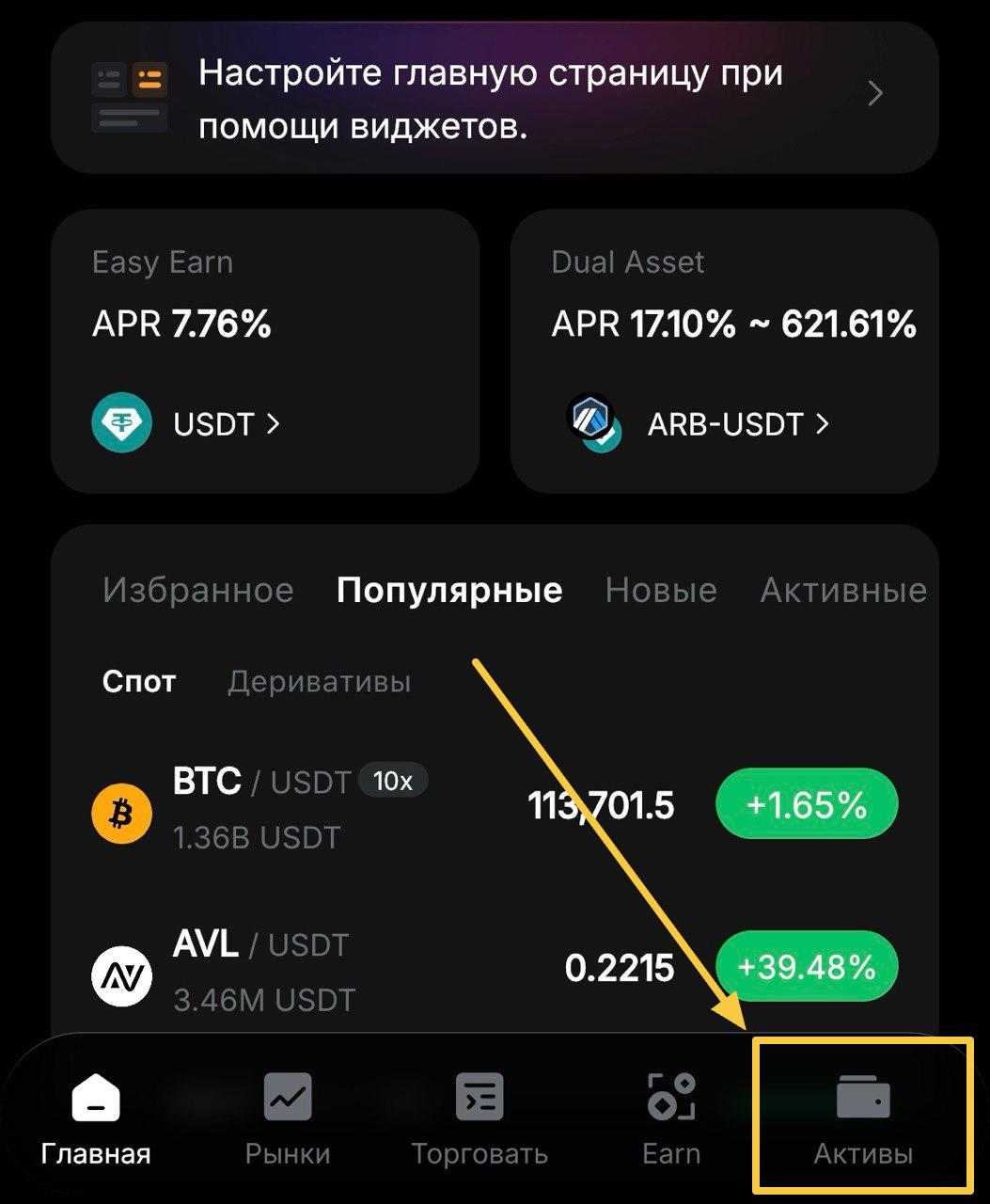Go to the Главная tab
The image size is (990, 1204).
pos(96,1117)
